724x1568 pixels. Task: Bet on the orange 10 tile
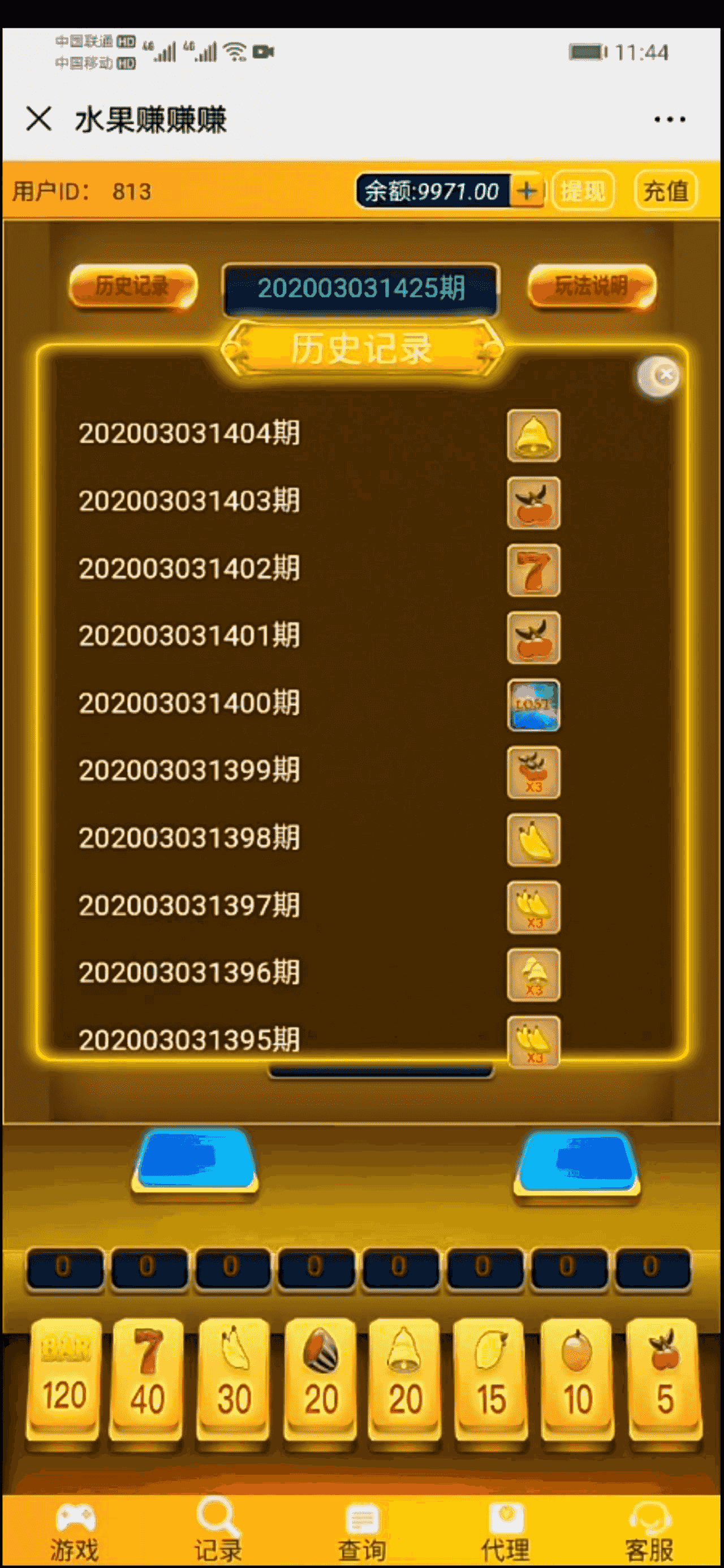[x=576, y=1380]
